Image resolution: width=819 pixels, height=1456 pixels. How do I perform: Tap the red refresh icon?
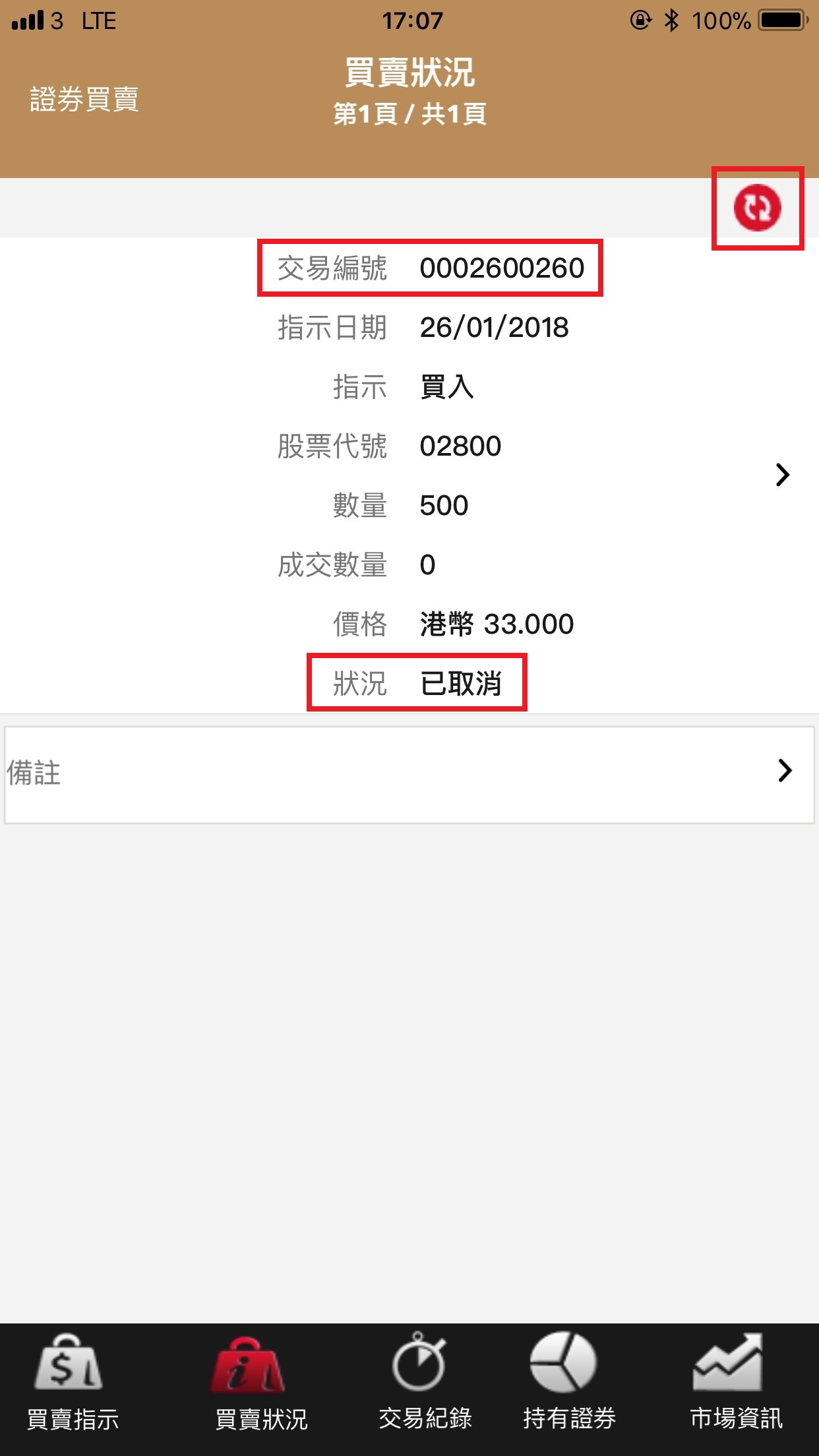(x=757, y=208)
